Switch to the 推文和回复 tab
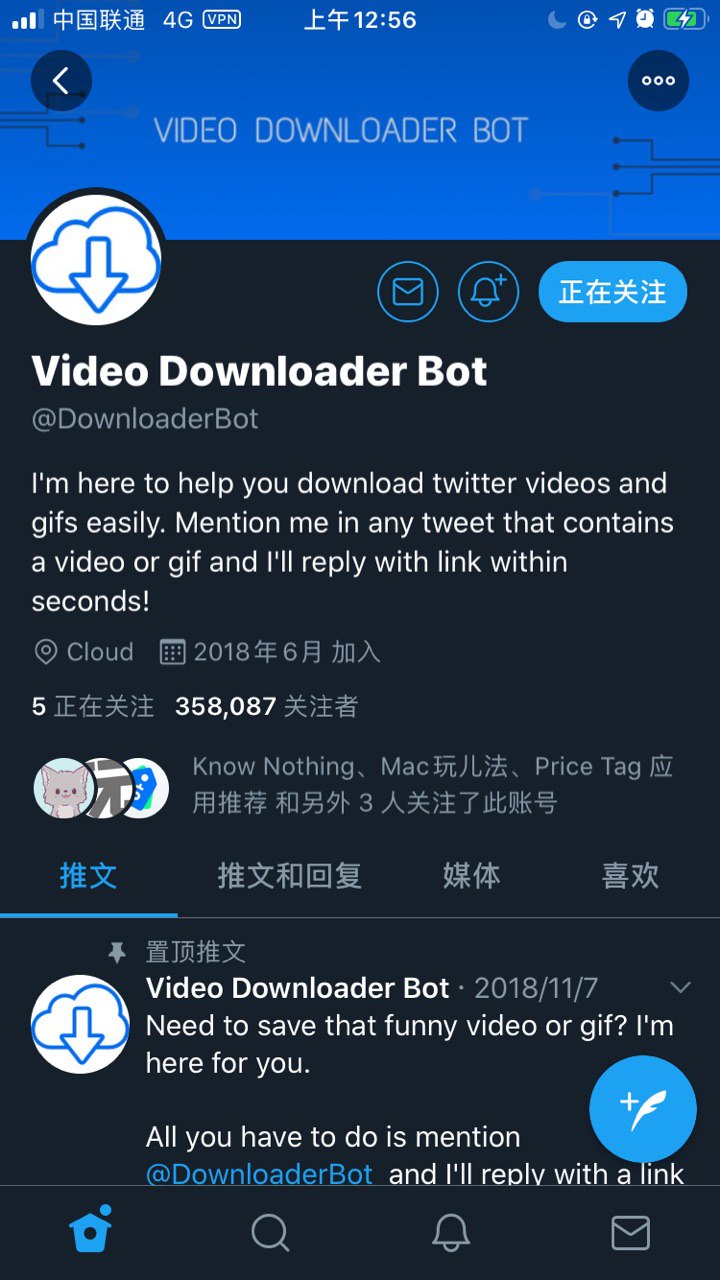720x1280 pixels. click(x=289, y=876)
